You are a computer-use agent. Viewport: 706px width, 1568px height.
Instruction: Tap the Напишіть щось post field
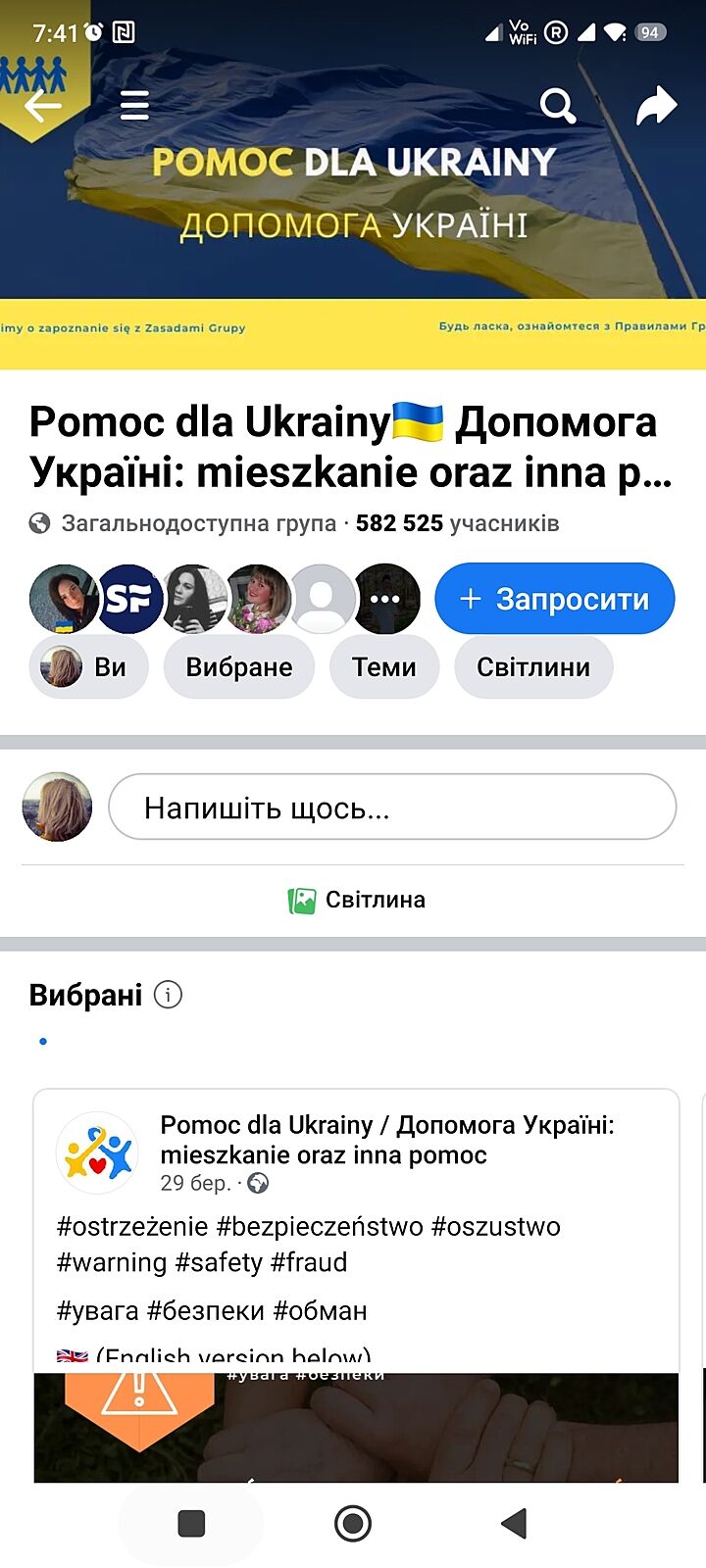(x=392, y=808)
